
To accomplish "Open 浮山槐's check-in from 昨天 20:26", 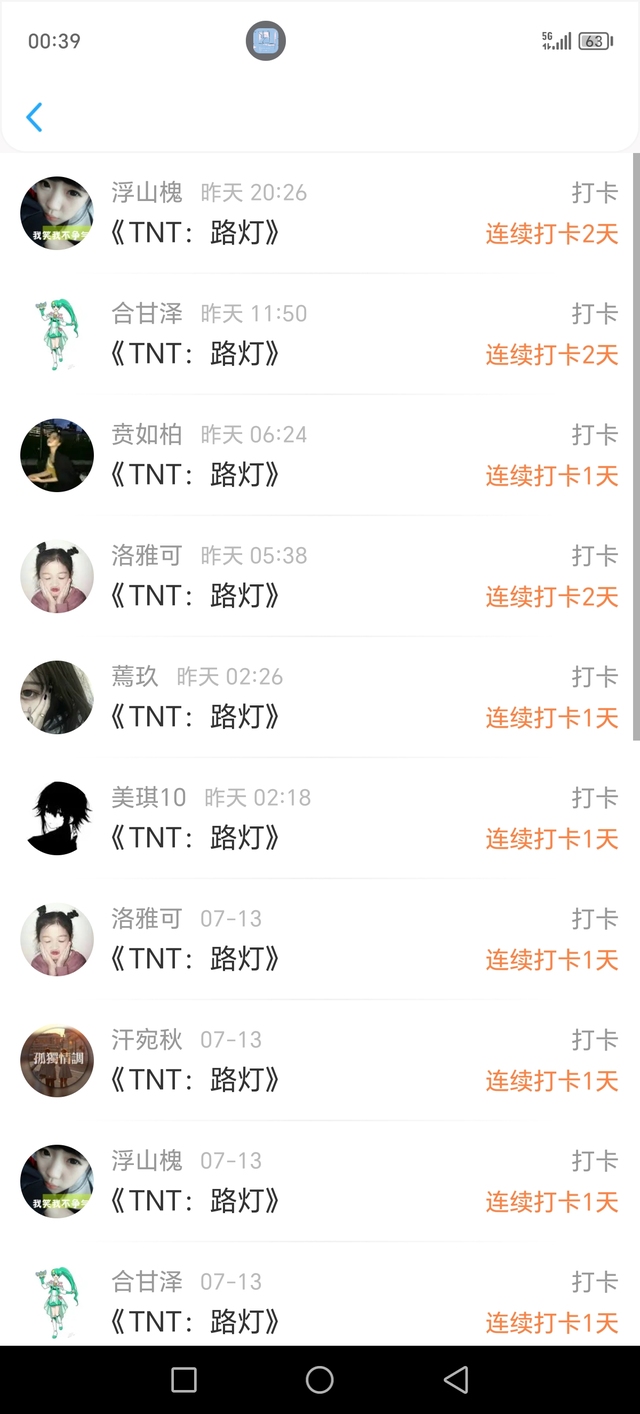I will (320, 213).
